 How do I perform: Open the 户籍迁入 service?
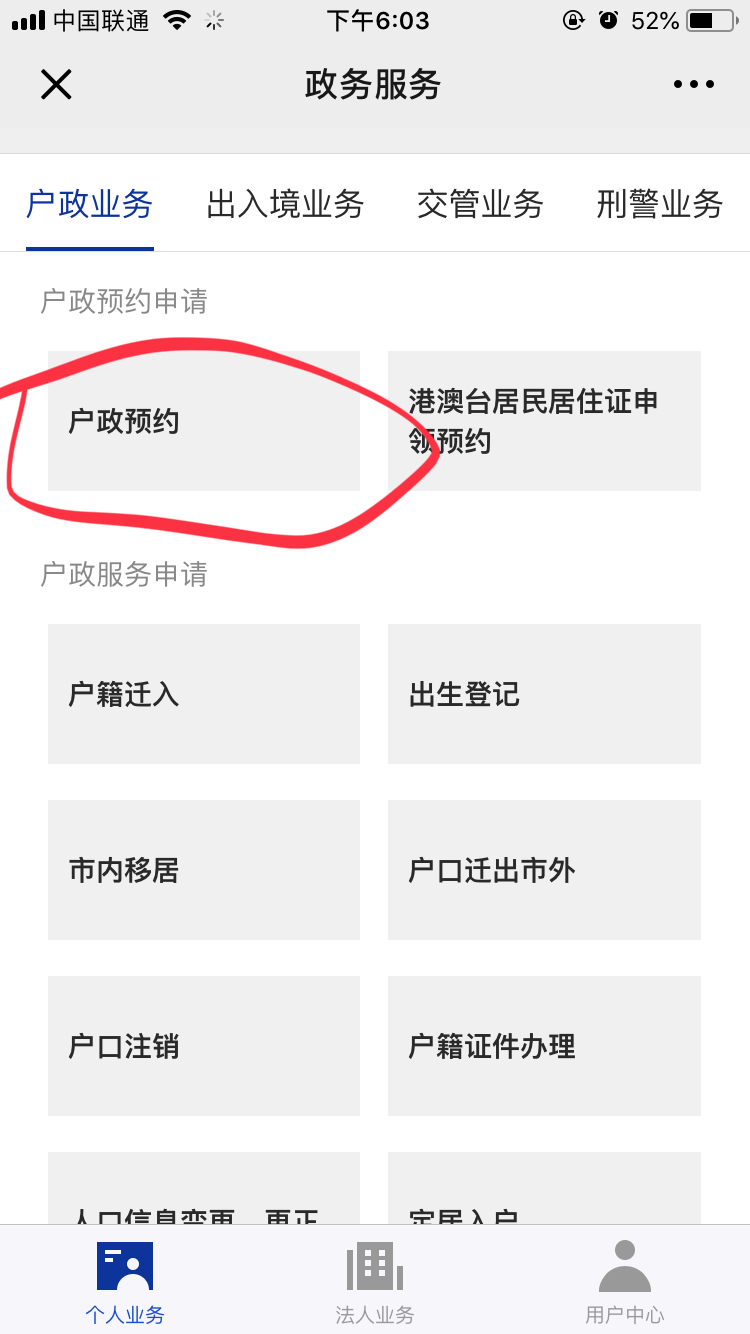pyautogui.click(x=204, y=694)
